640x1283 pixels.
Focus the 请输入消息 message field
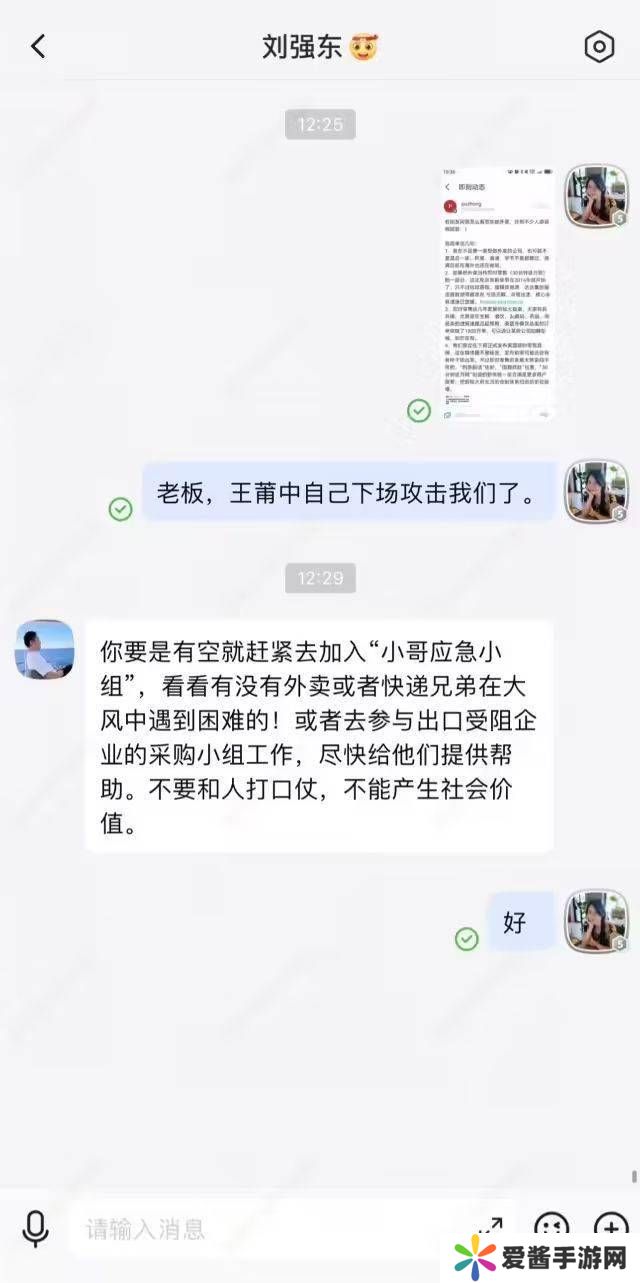(x=270, y=1228)
